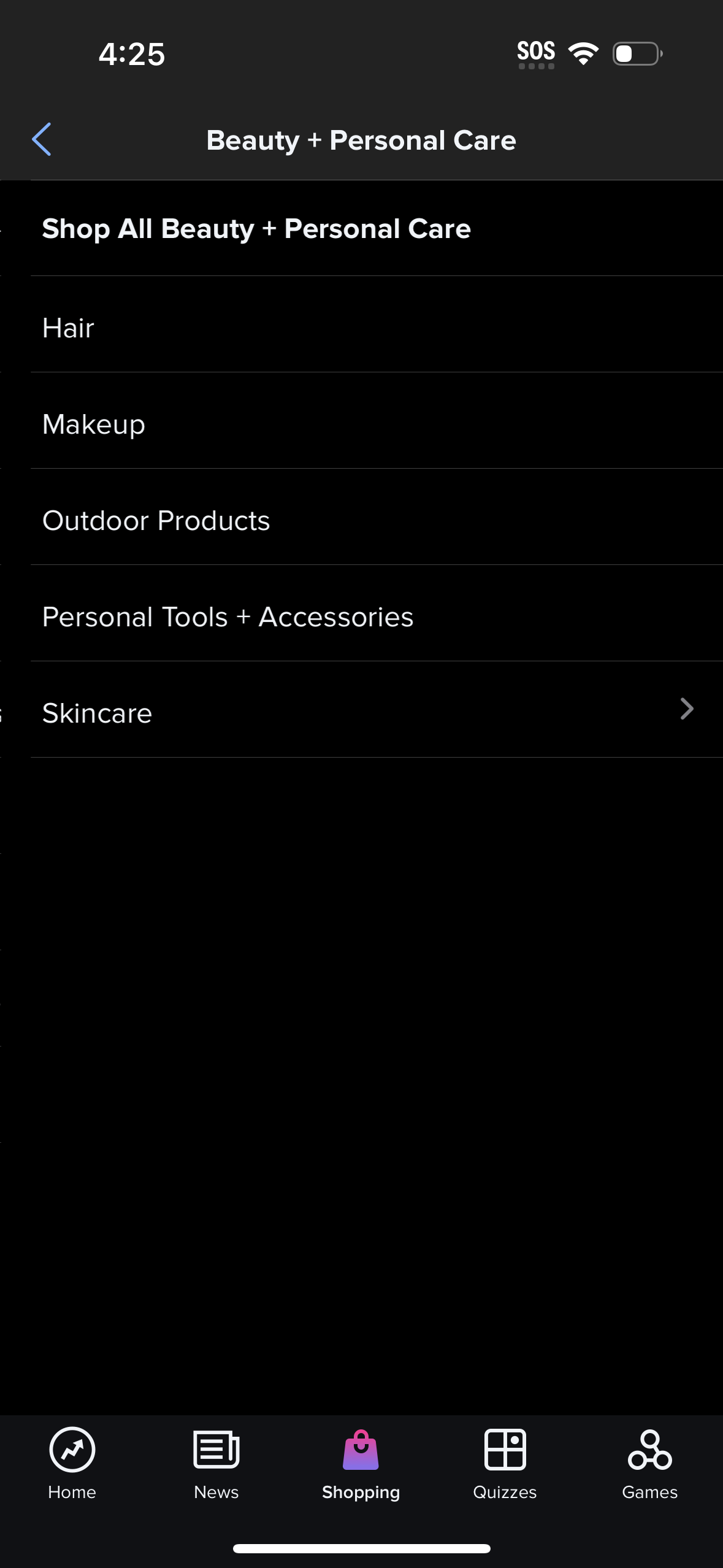The height and width of the screenshot is (1568, 723).
Task: Open the Hair category
Action: point(68,328)
